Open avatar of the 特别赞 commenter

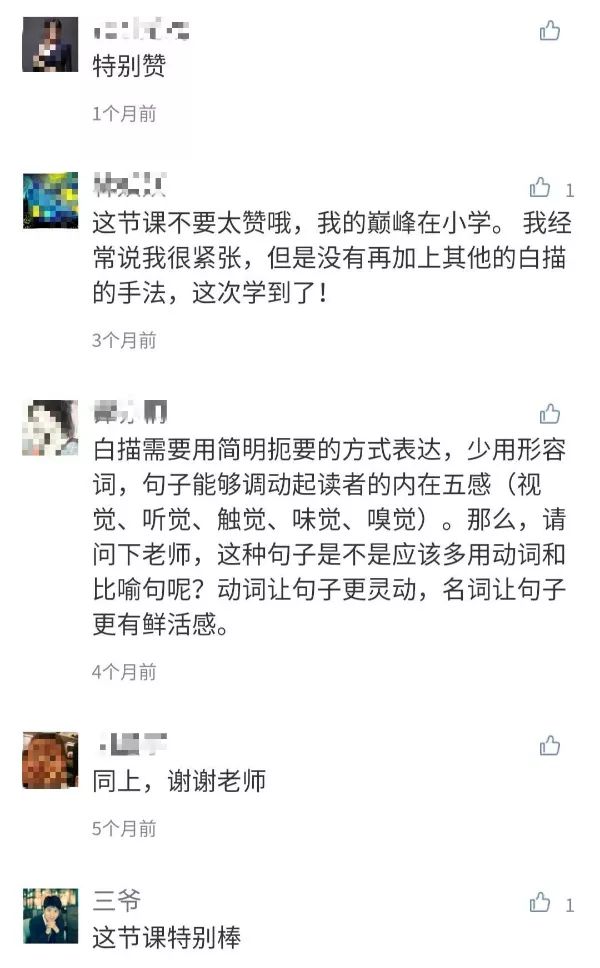(x=50, y=45)
